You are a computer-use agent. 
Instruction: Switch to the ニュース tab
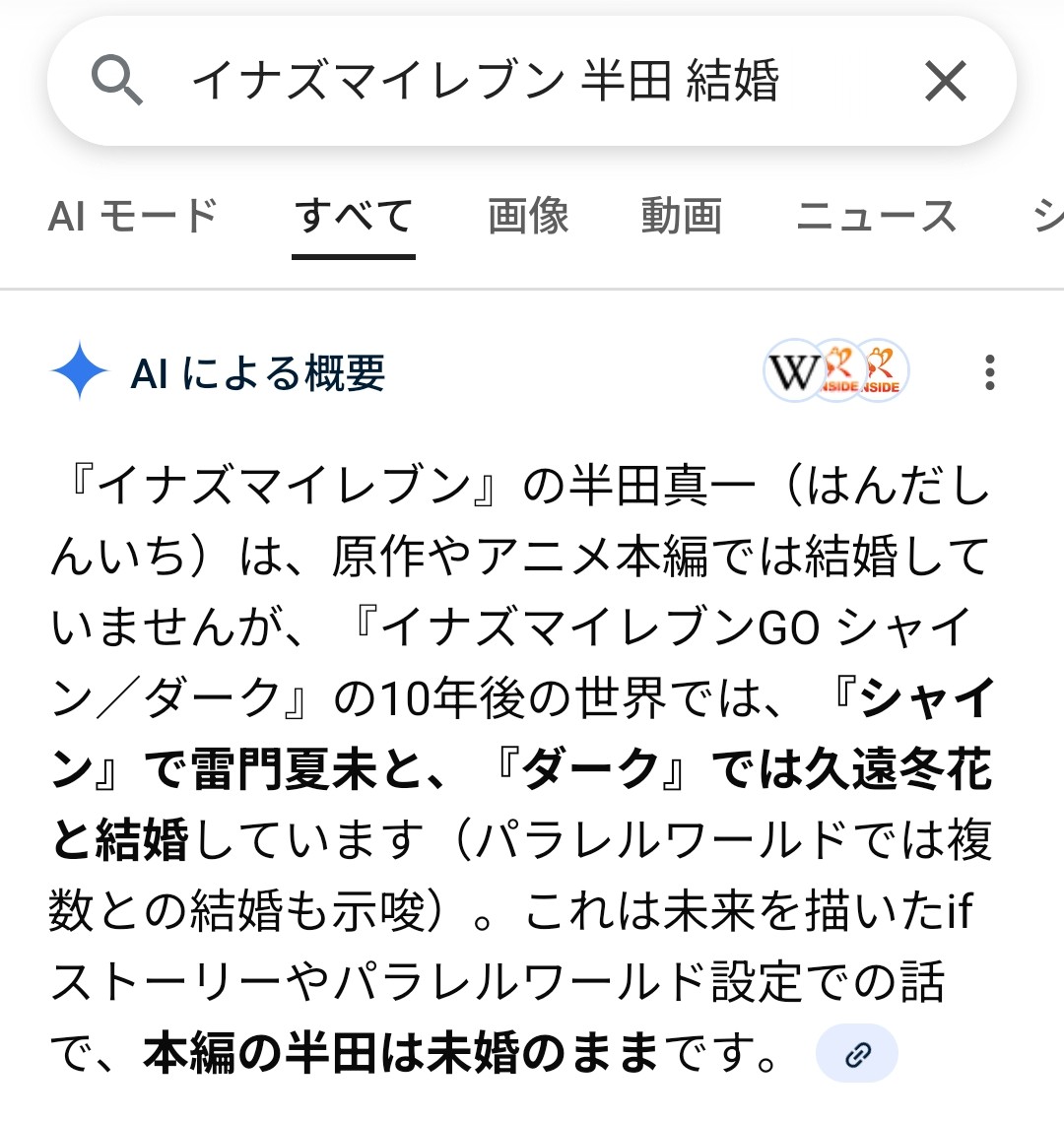pyautogui.click(x=876, y=216)
